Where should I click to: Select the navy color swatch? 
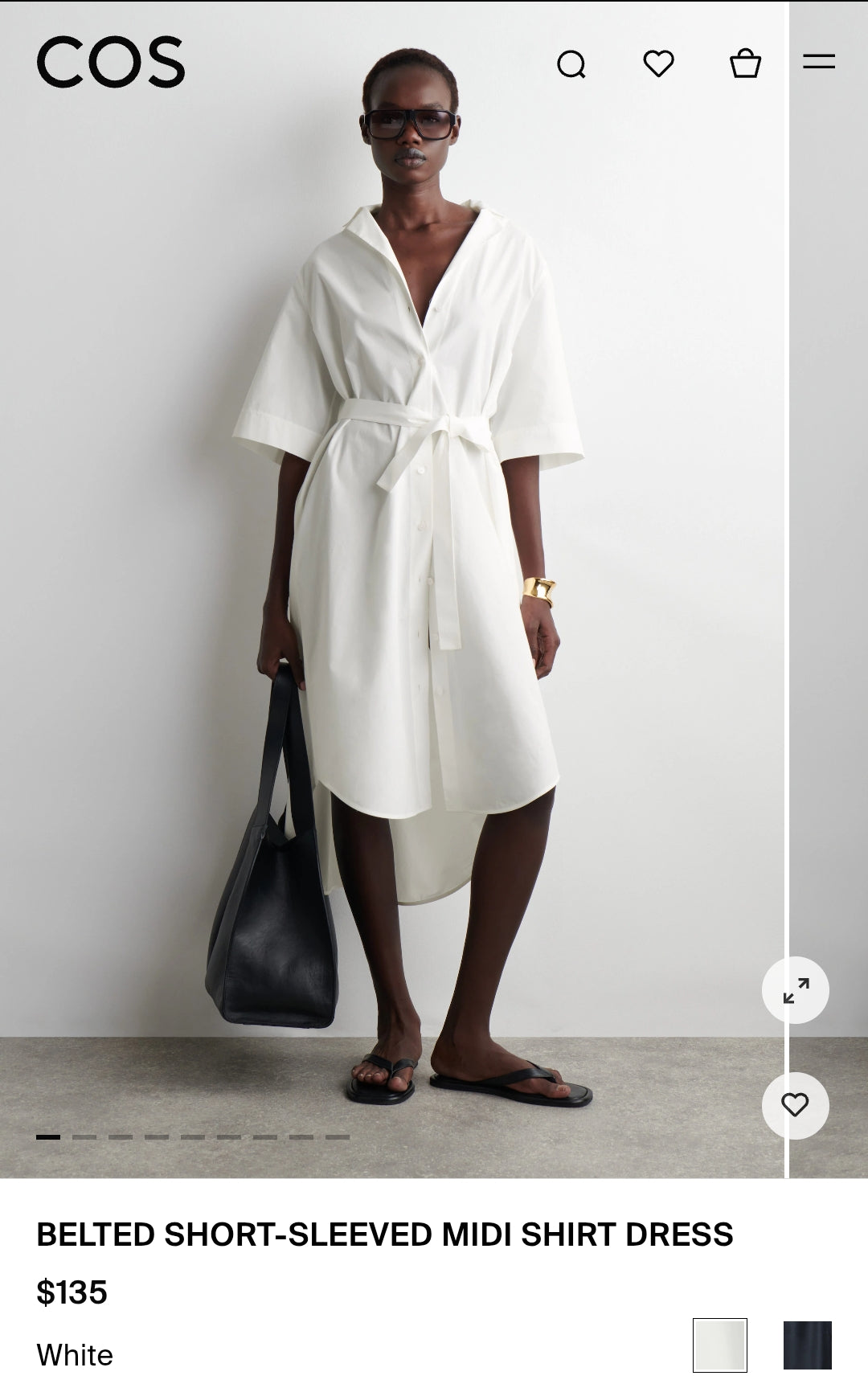point(807,1345)
